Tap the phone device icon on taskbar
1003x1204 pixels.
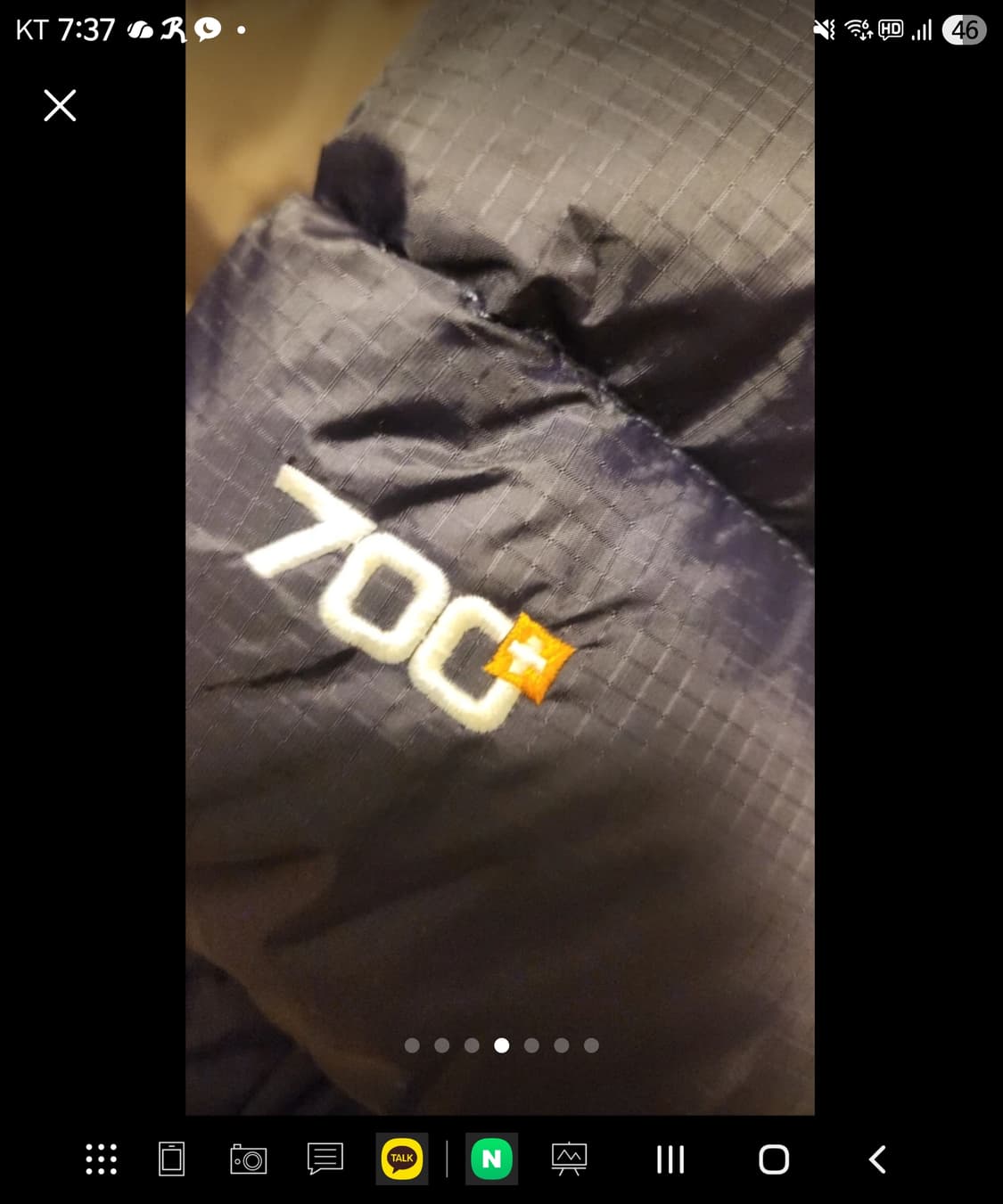(x=171, y=1159)
